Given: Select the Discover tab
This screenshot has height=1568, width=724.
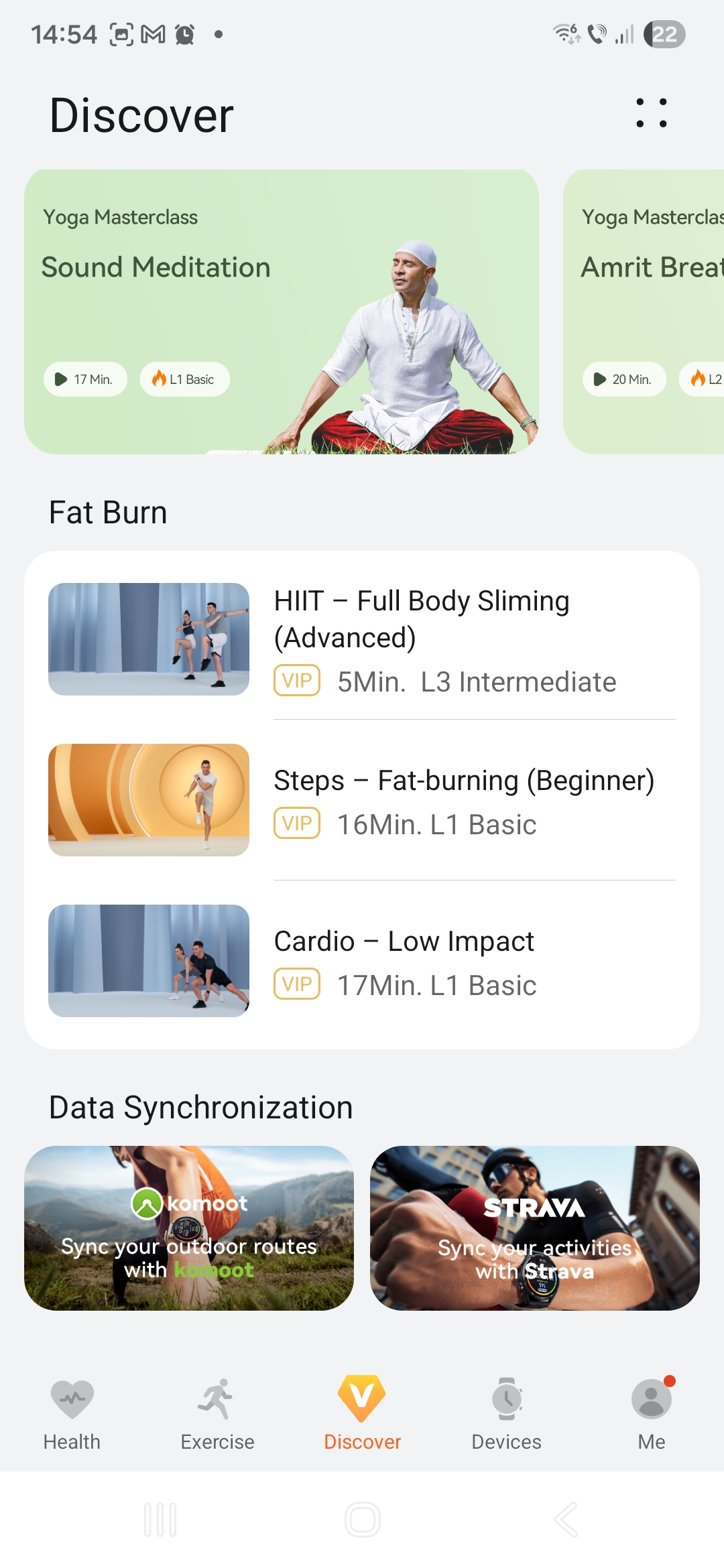Looking at the screenshot, I should point(362,1413).
